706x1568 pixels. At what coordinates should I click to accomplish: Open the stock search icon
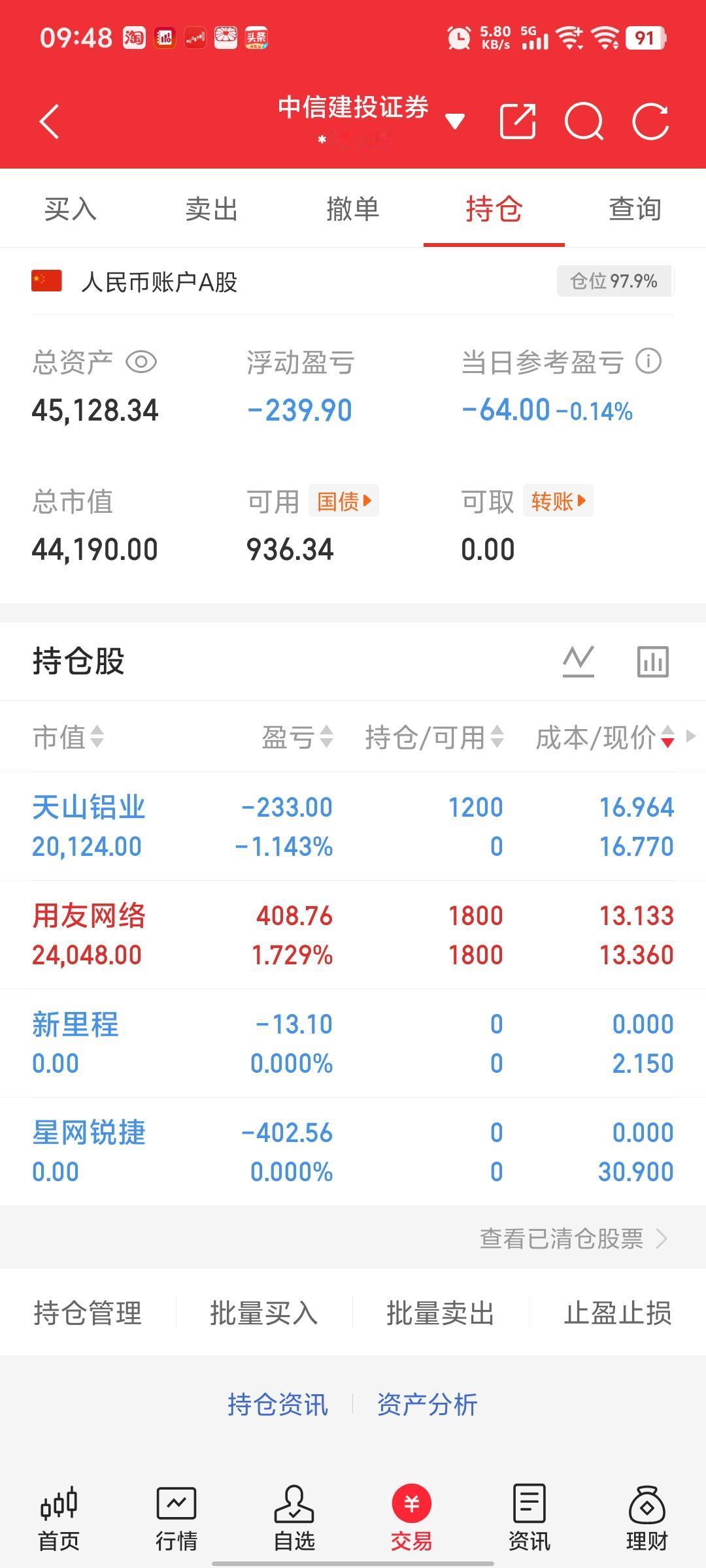584,121
